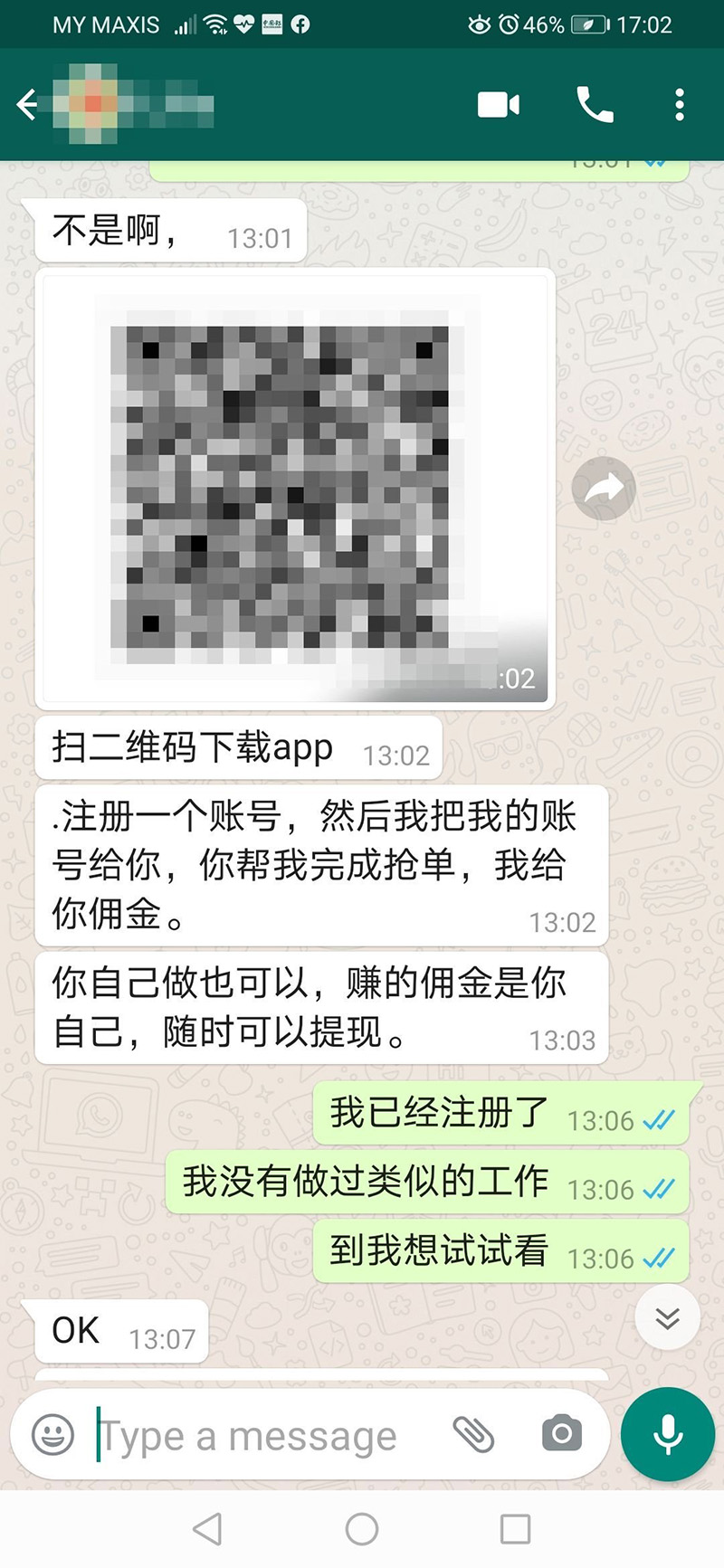
Task: Open the contact's profile from header
Action: click(133, 105)
